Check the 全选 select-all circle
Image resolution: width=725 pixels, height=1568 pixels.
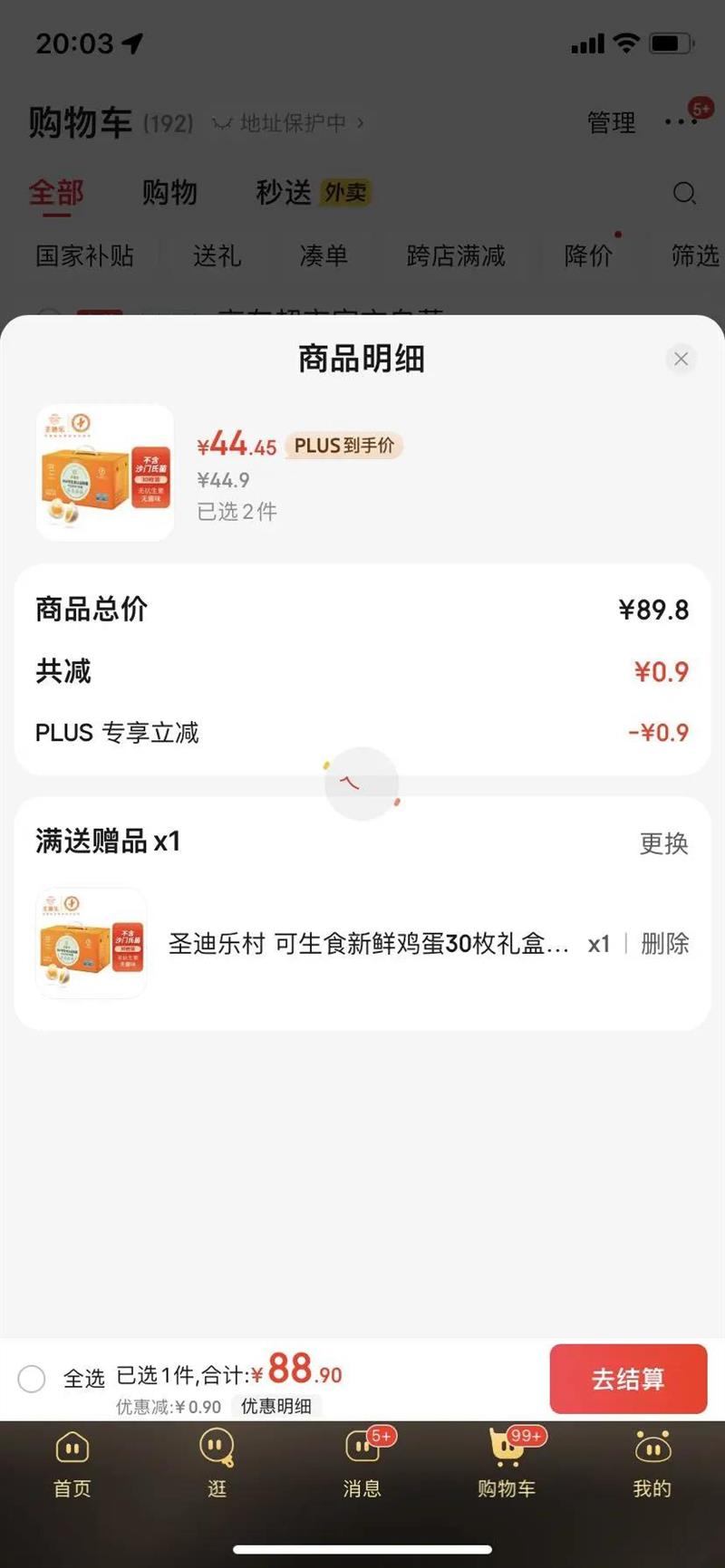click(32, 1379)
